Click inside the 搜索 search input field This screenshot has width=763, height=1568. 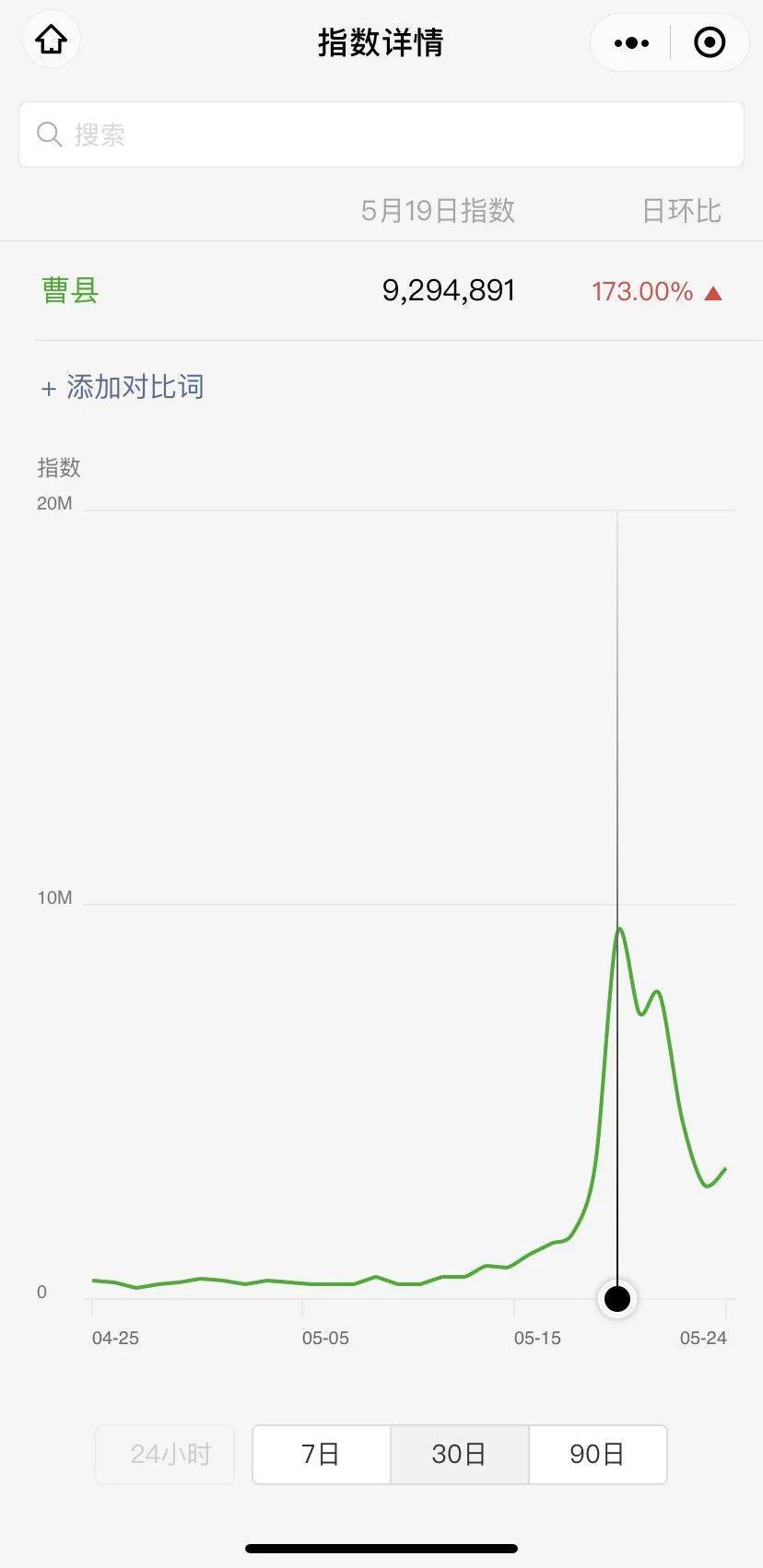coord(381,135)
